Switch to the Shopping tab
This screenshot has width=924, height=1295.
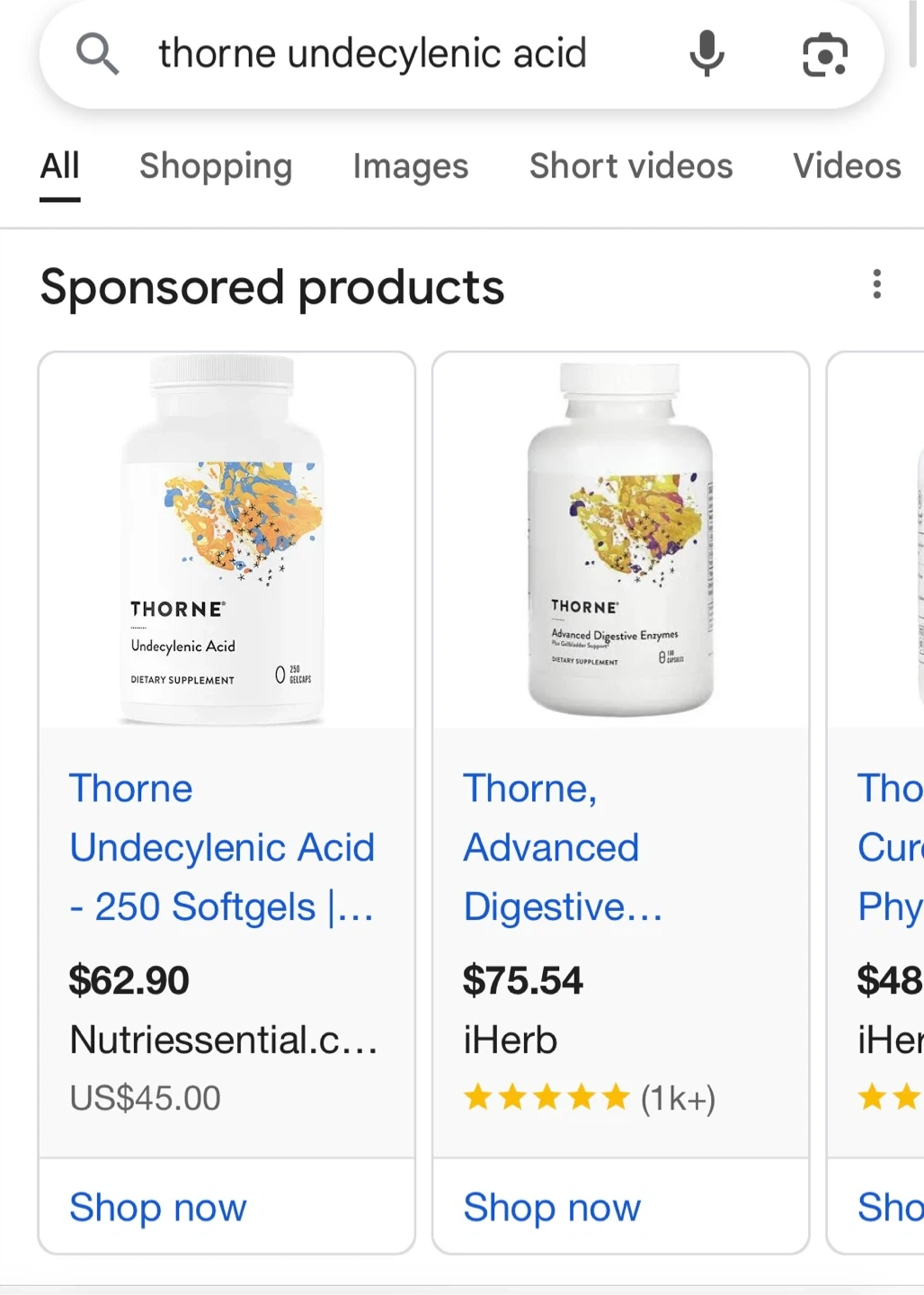point(216,166)
